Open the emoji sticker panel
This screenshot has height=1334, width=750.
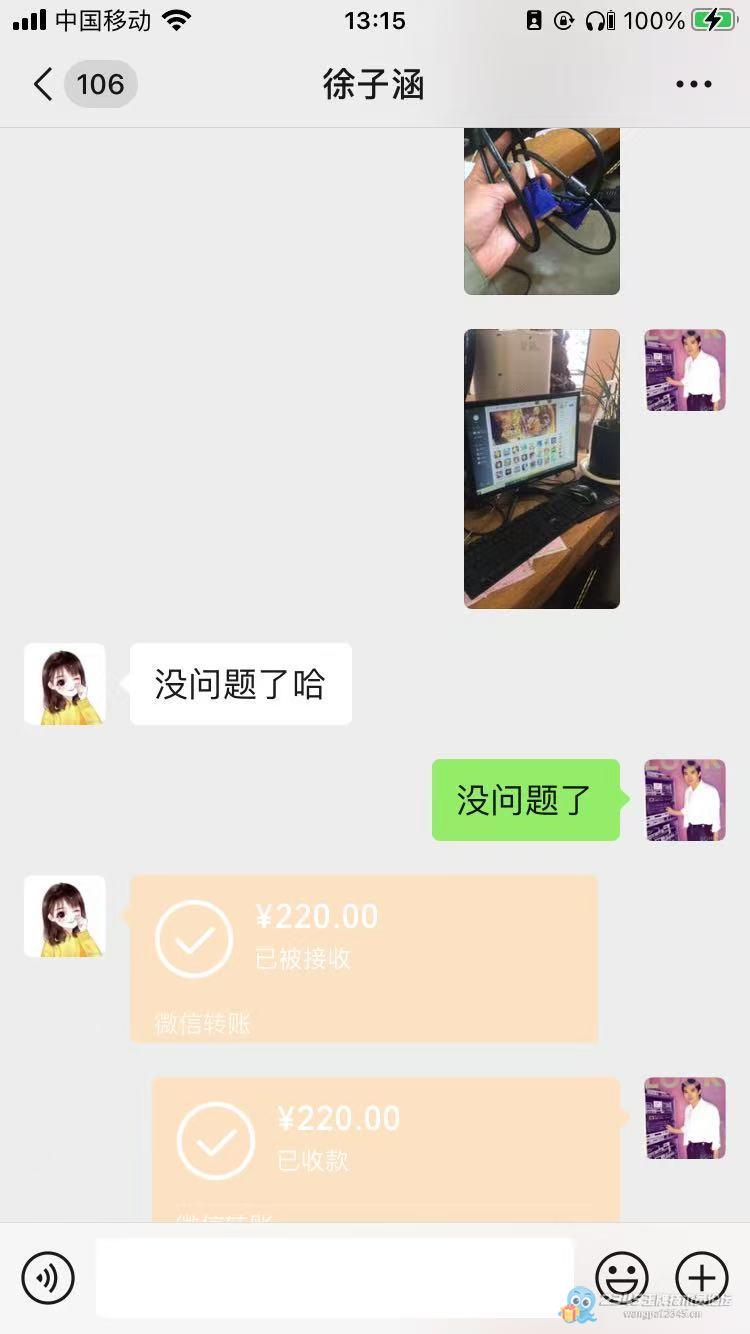[622, 1277]
